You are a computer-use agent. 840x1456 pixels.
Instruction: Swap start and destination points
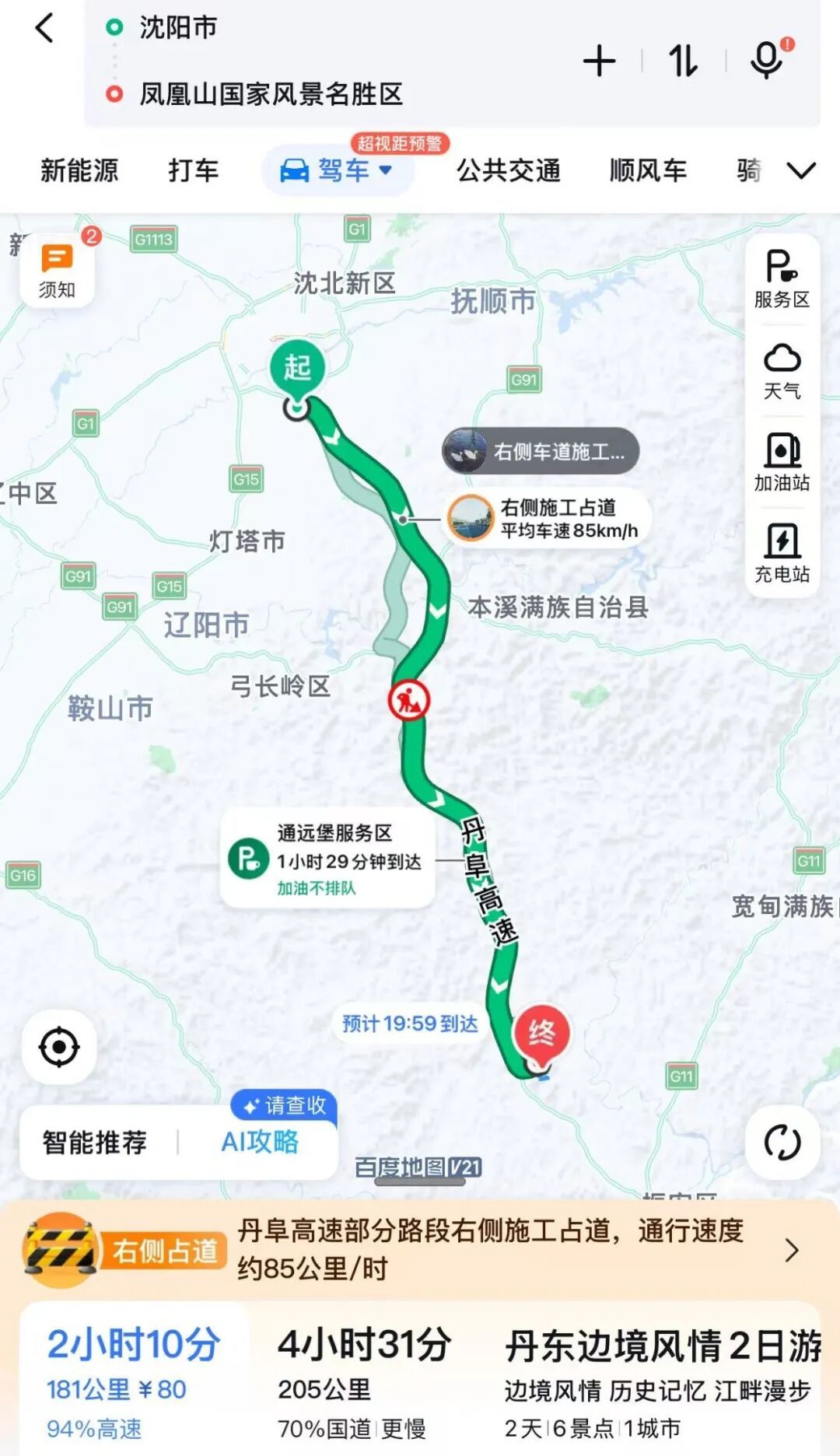point(683,61)
